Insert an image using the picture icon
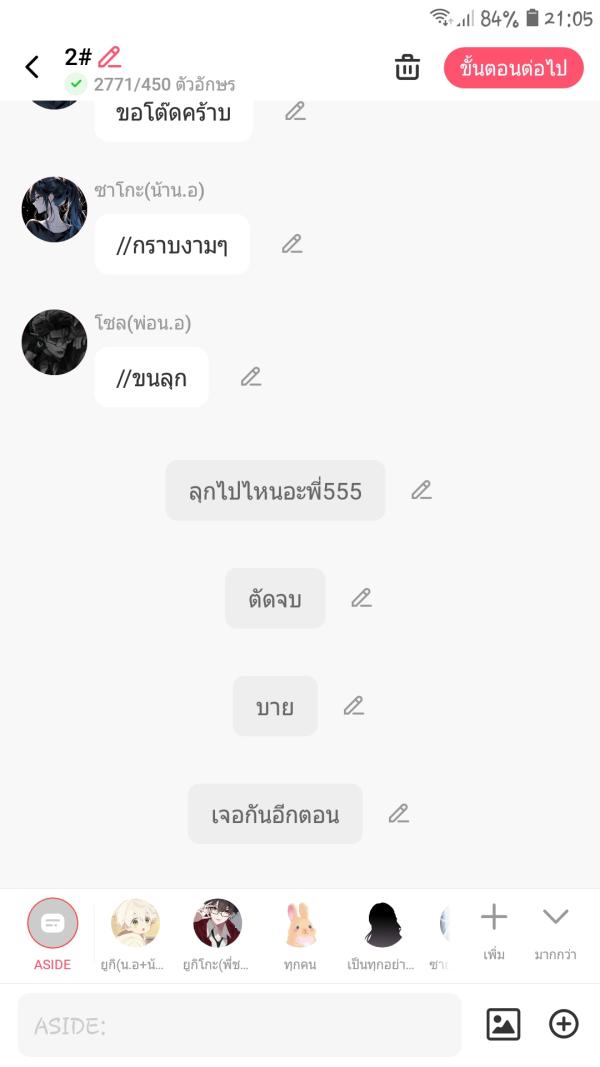 point(503,1024)
